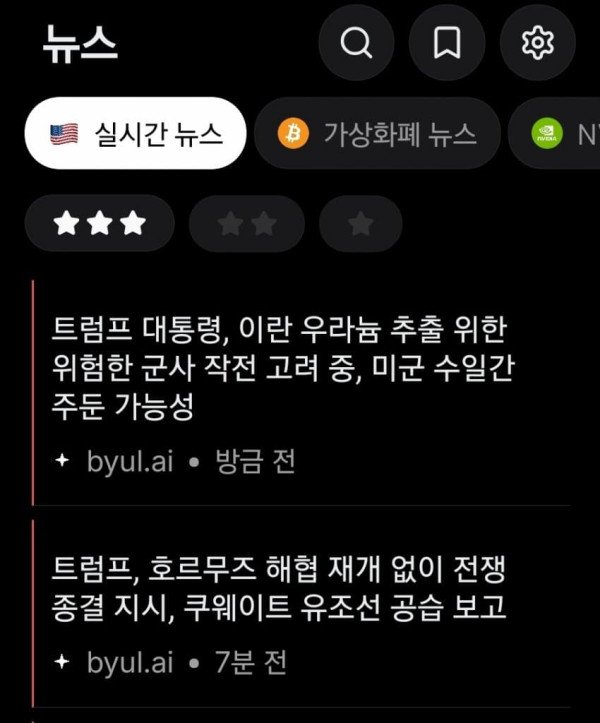Switch to 가상화폐 뉴스 tab

tap(377, 133)
